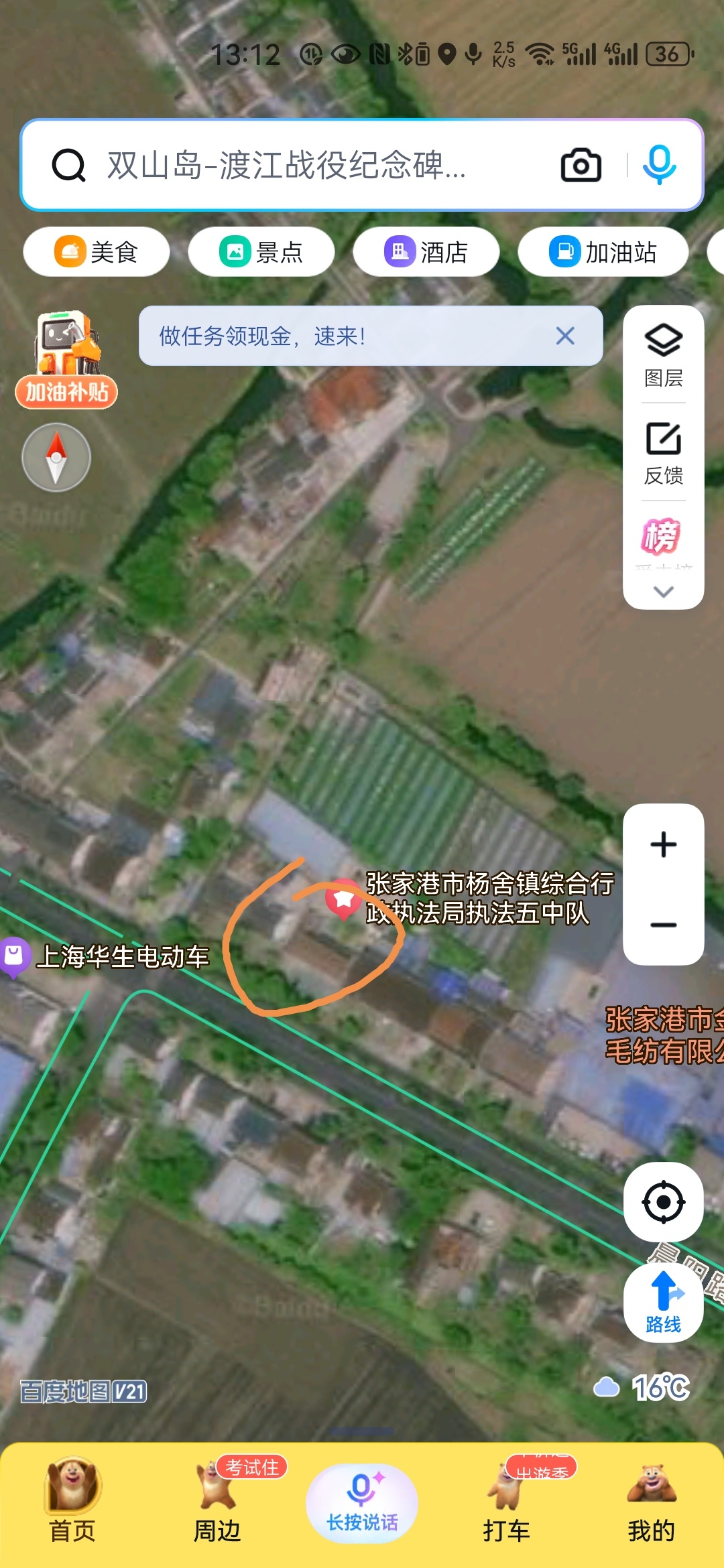Open the 加油补贴 promotion
724x1568 pixels.
pyautogui.click(x=66, y=360)
